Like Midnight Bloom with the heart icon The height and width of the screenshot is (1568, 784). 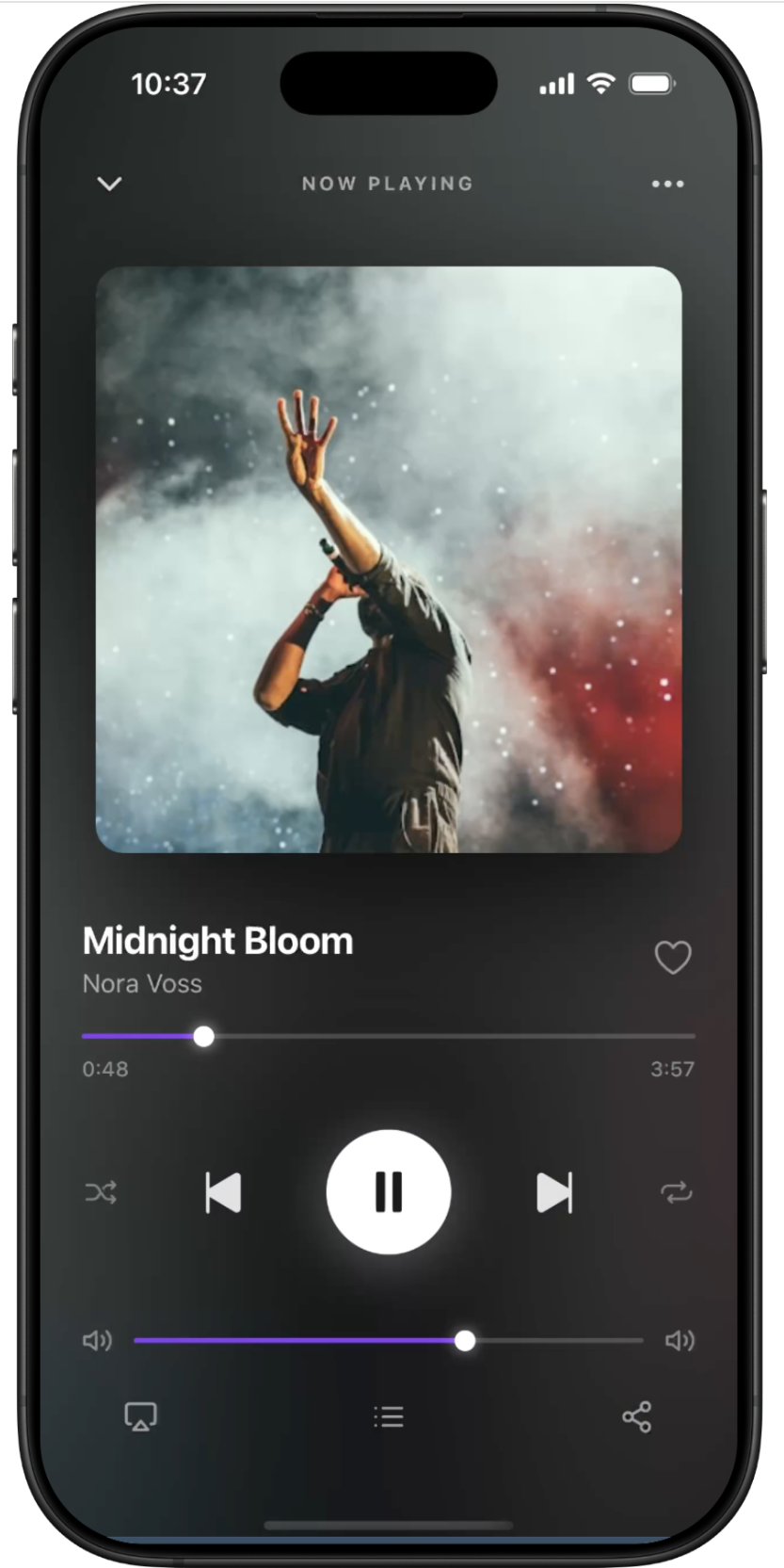coord(672,958)
